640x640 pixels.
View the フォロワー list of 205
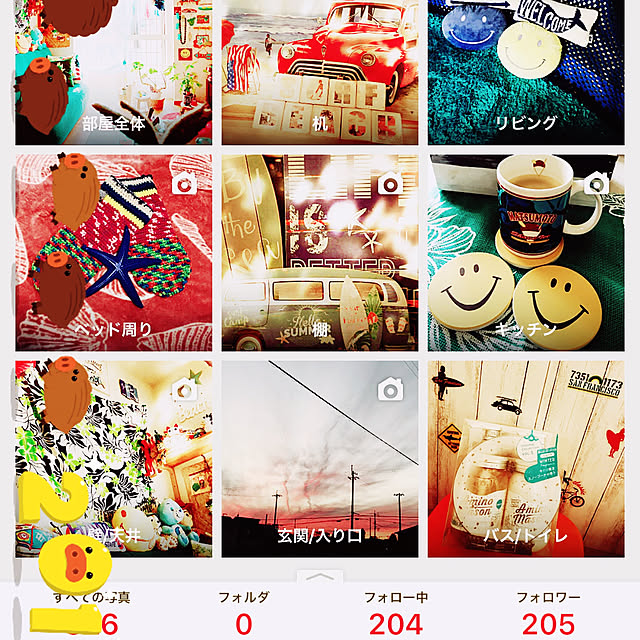coord(548,612)
